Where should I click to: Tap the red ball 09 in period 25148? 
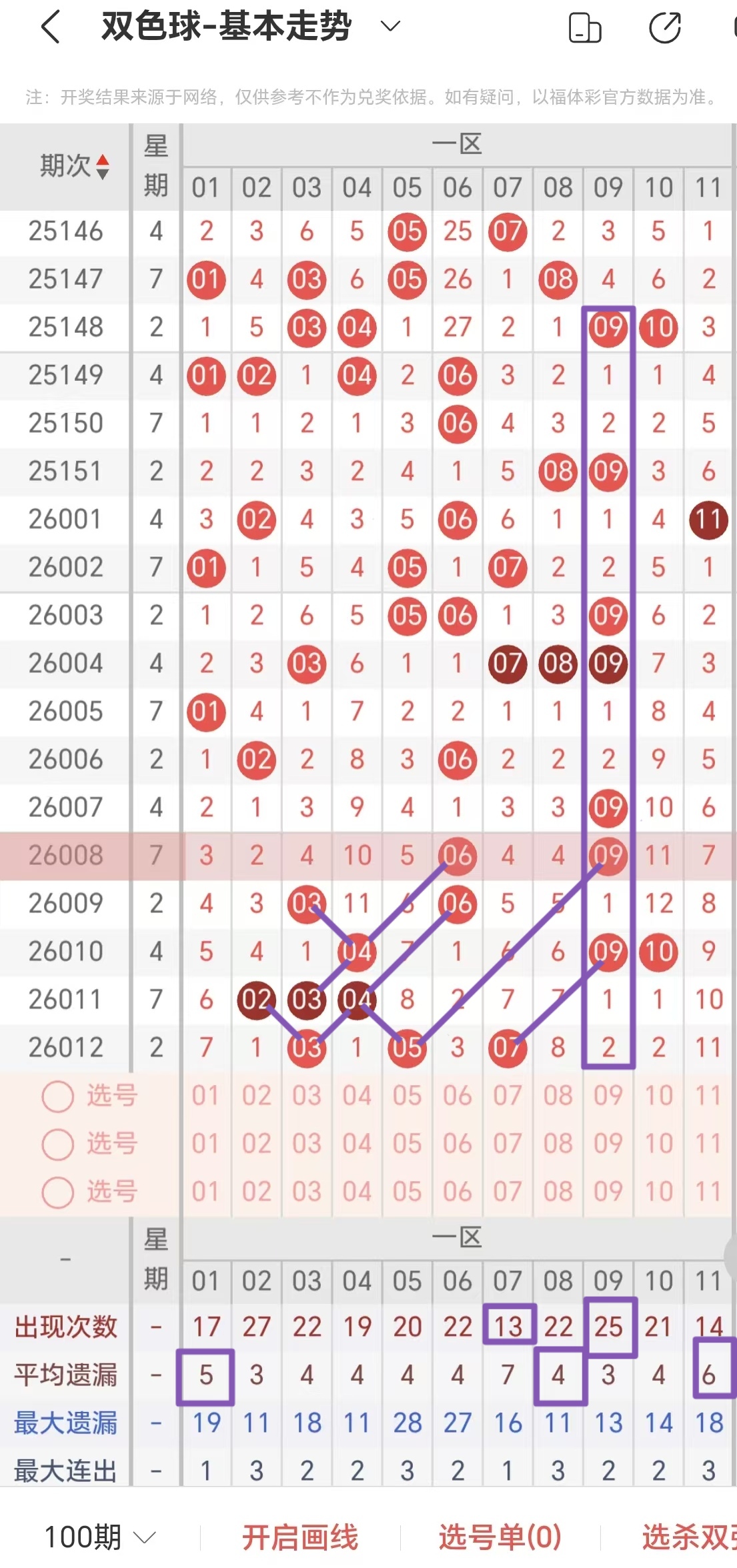click(x=608, y=327)
